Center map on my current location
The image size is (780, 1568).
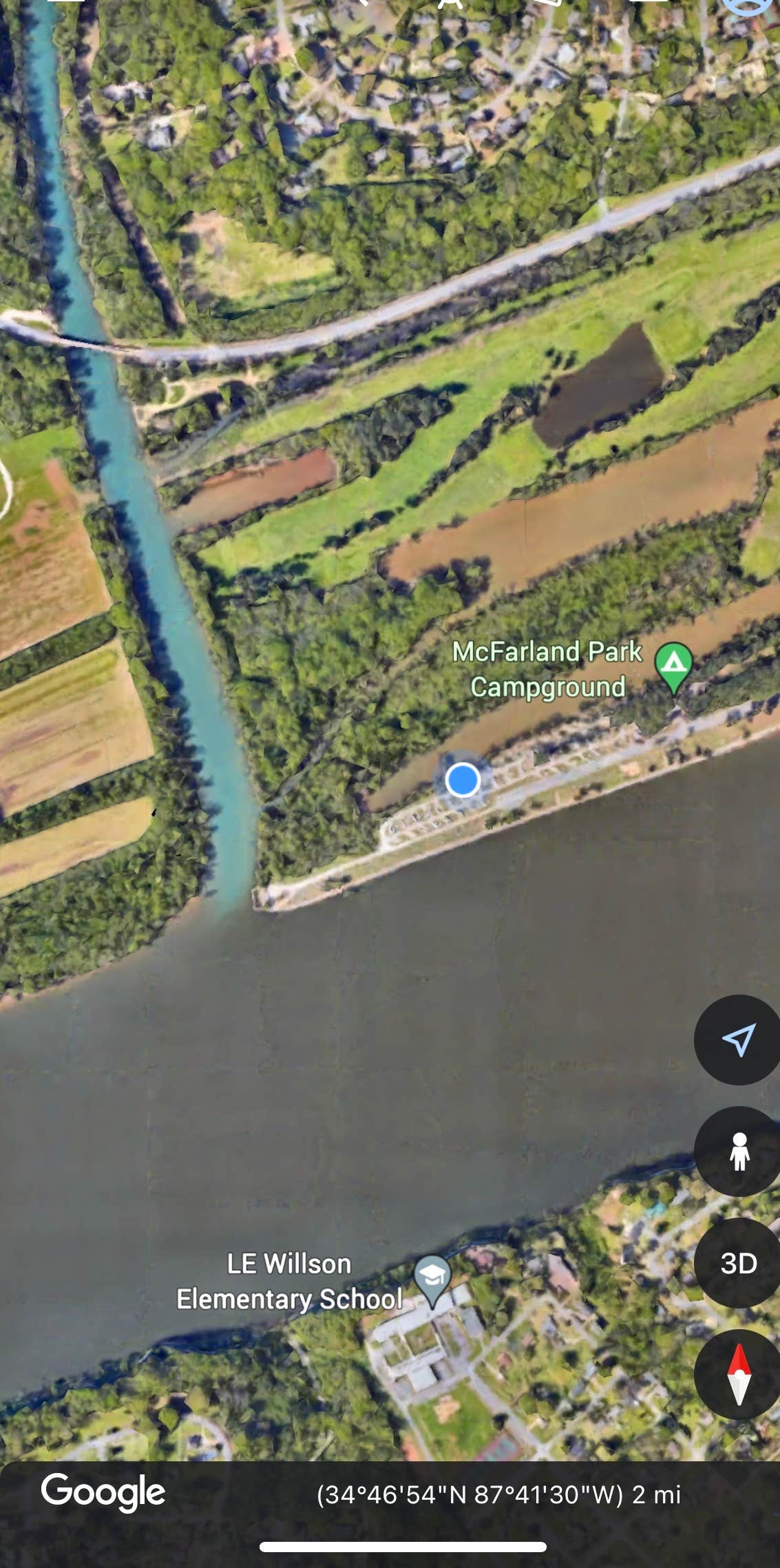739,1039
